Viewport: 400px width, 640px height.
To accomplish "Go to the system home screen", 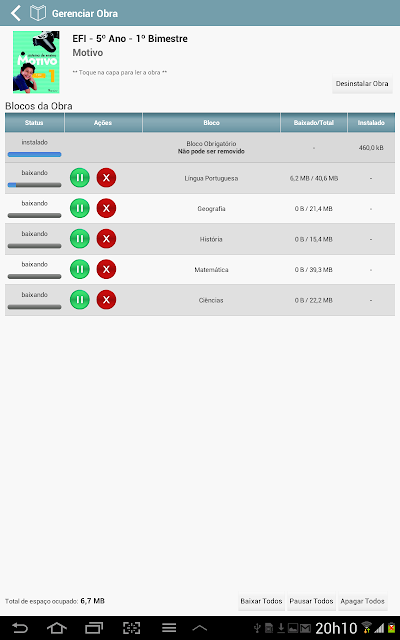I will pos(57,628).
